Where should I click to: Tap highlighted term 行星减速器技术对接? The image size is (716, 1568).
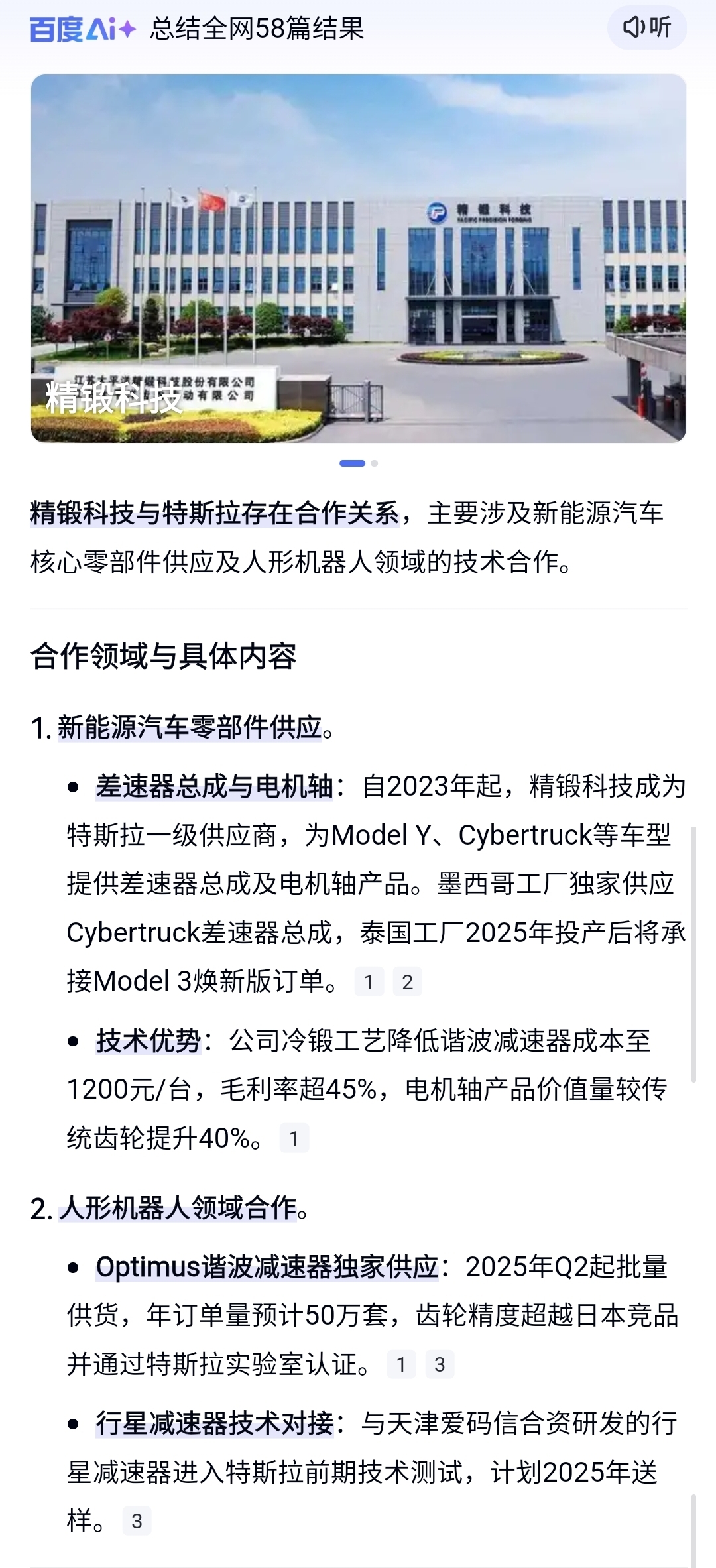pyautogui.click(x=214, y=1423)
